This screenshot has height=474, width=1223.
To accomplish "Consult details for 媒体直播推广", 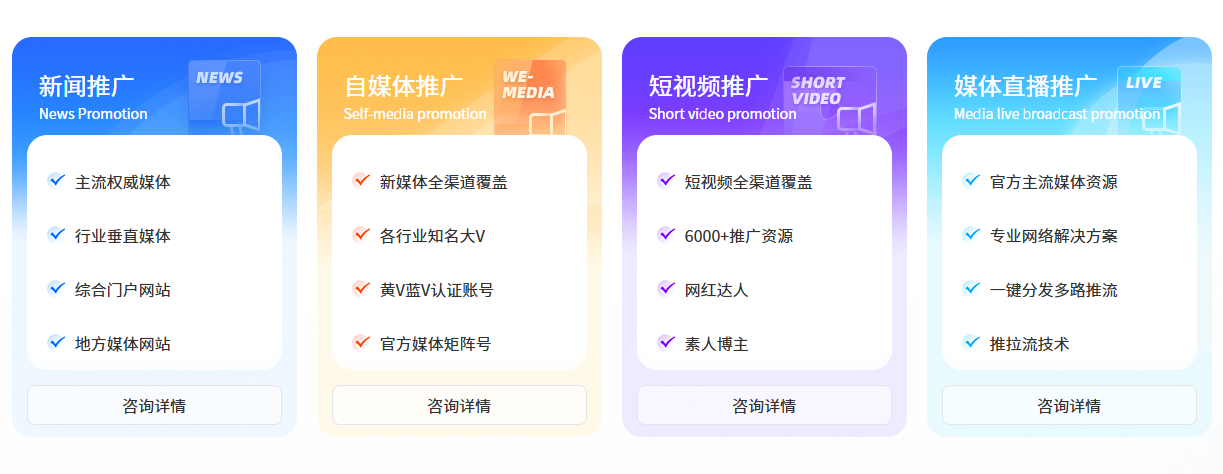I will coord(1069,405).
